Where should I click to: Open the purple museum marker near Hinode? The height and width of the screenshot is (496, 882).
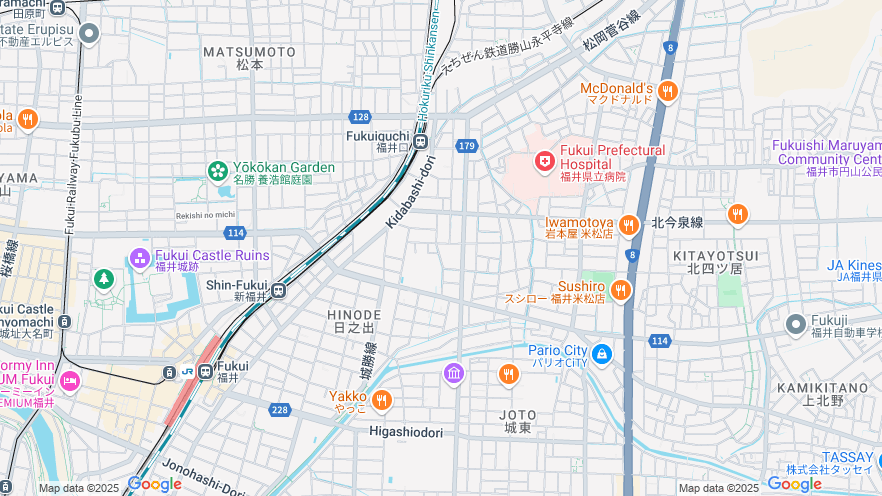454,373
